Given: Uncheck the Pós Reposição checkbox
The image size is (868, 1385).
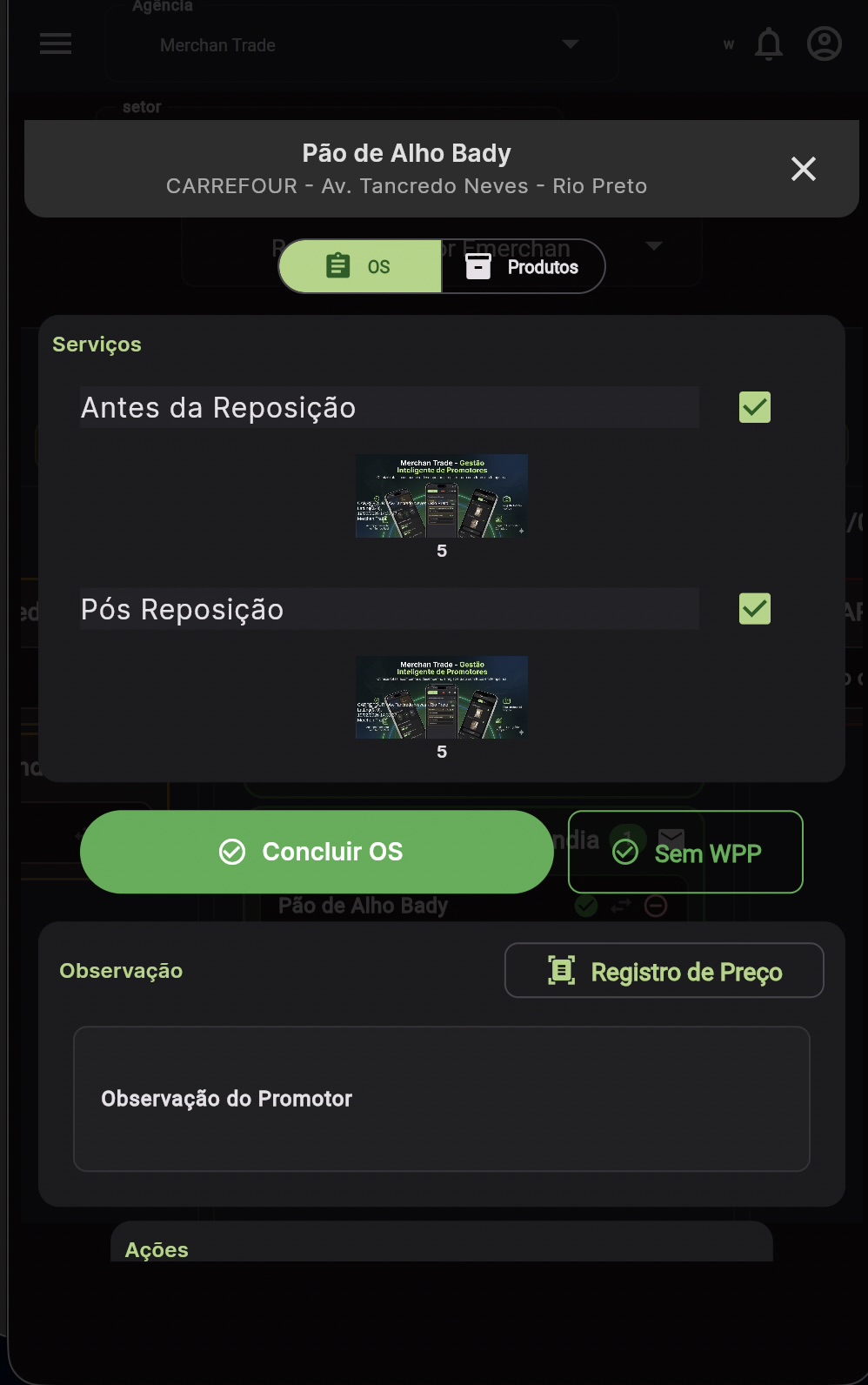Looking at the screenshot, I should pyautogui.click(x=754, y=609).
